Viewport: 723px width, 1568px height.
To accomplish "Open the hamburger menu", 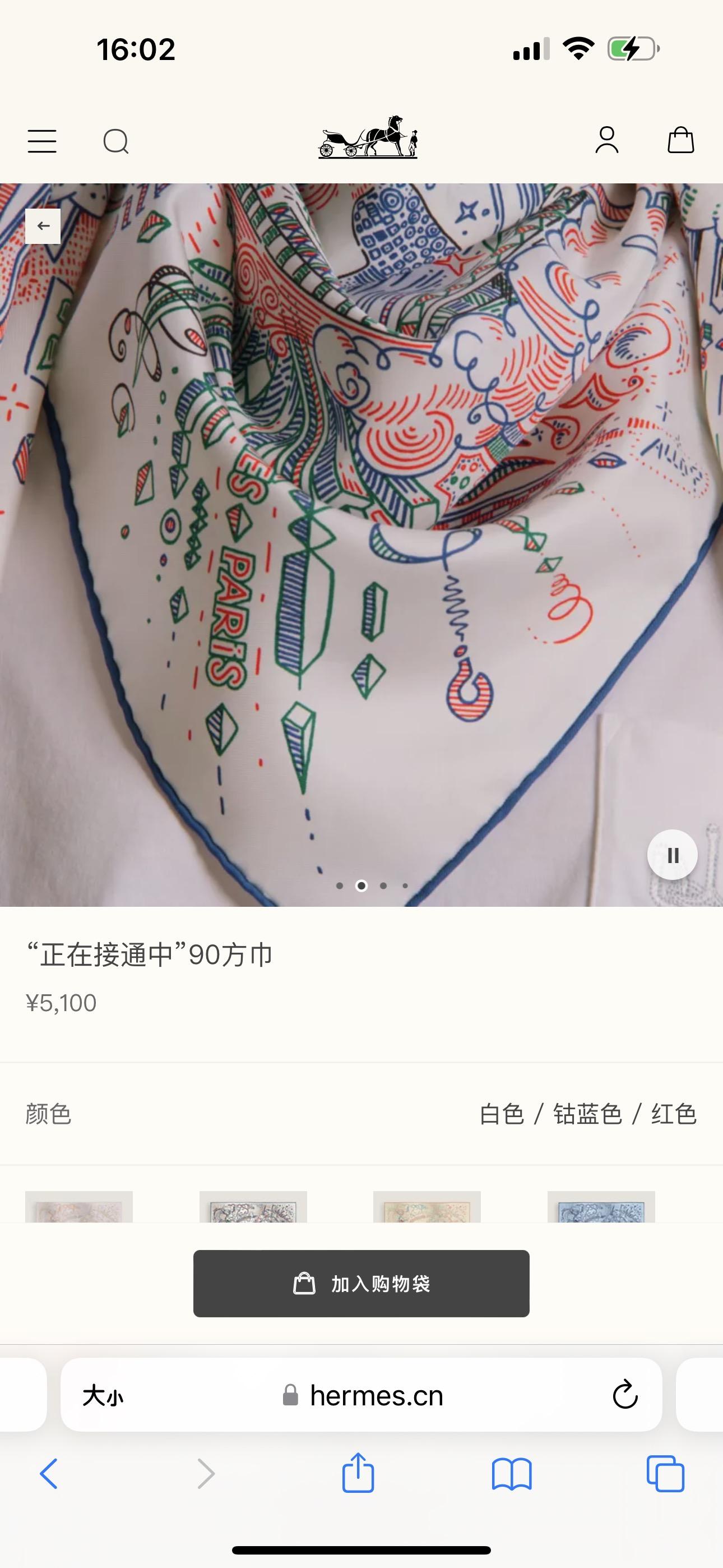I will (x=42, y=141).
